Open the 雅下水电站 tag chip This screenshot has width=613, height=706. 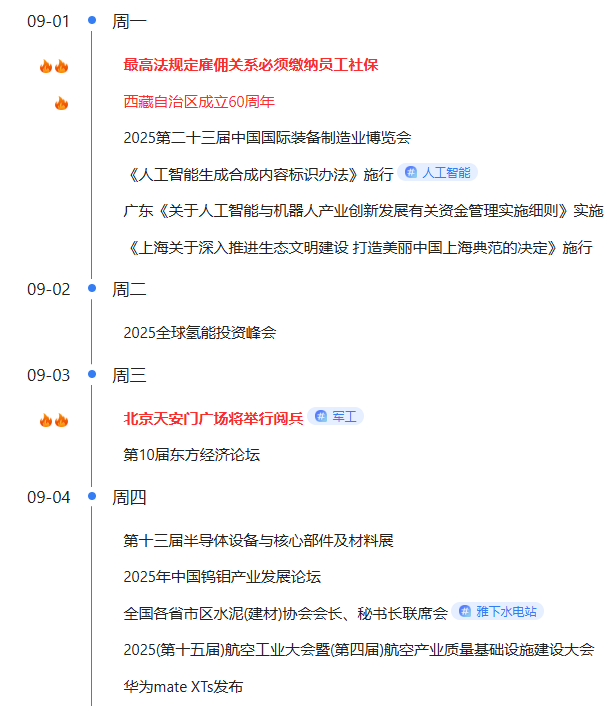point(498,612)
